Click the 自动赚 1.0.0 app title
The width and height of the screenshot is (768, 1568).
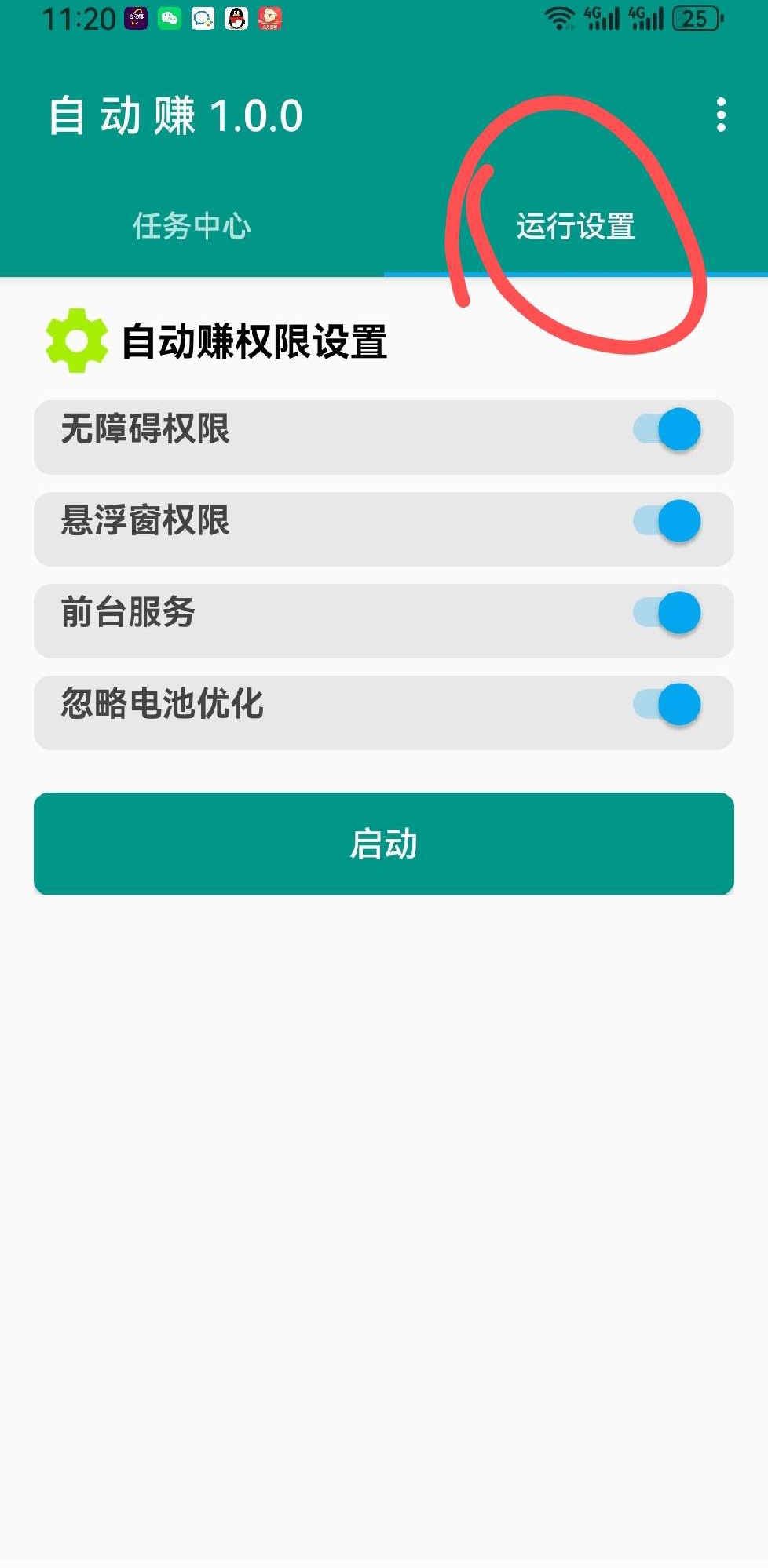[x=175, y=115]
